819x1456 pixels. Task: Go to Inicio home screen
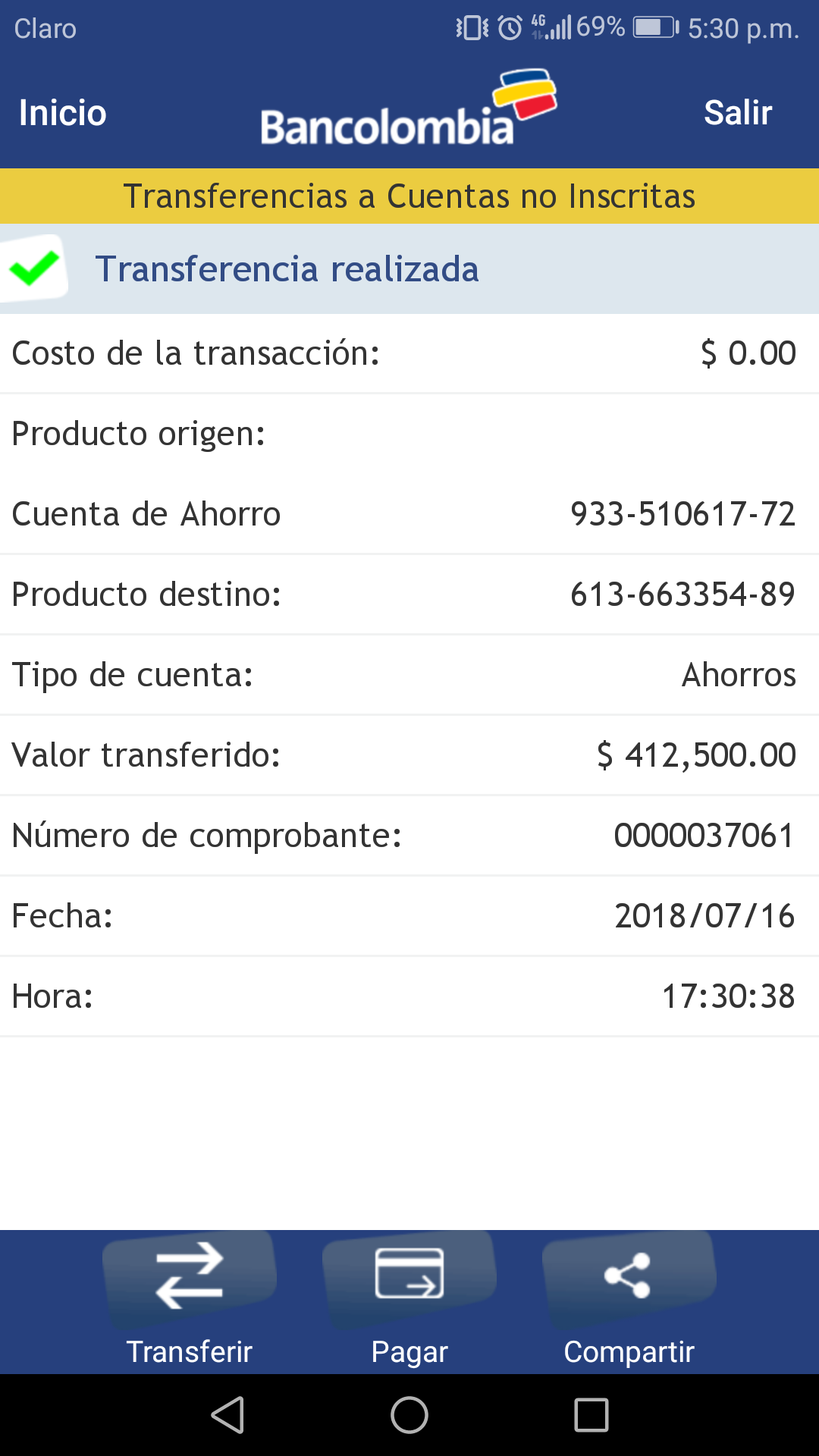point(62,113)
